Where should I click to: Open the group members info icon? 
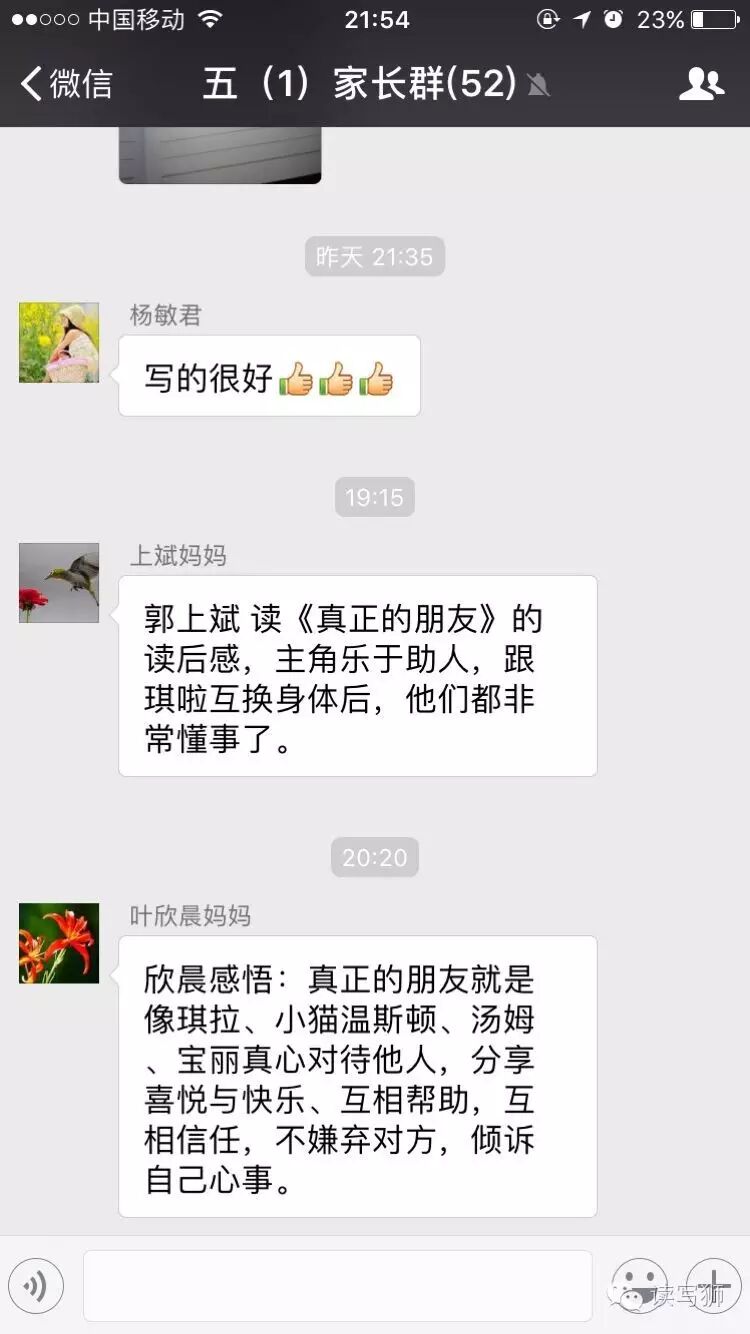[700, 84]
